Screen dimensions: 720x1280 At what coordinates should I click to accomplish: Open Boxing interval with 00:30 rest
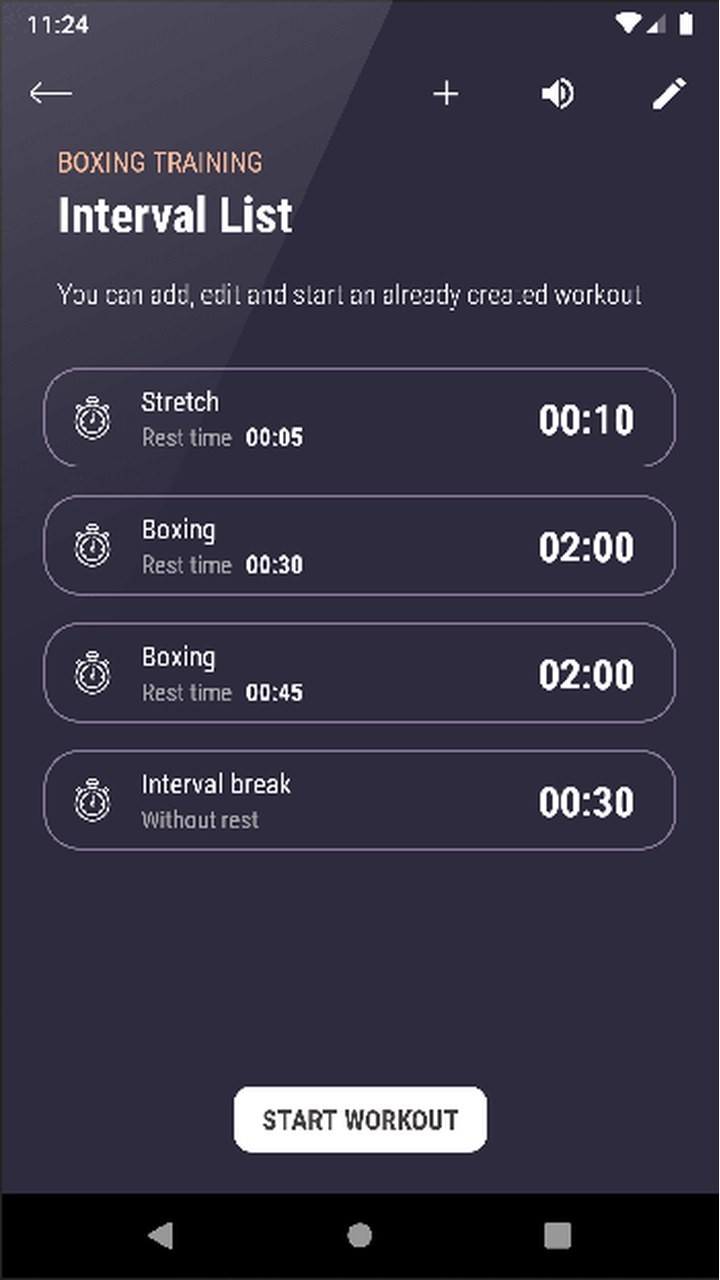pos(359,546)
